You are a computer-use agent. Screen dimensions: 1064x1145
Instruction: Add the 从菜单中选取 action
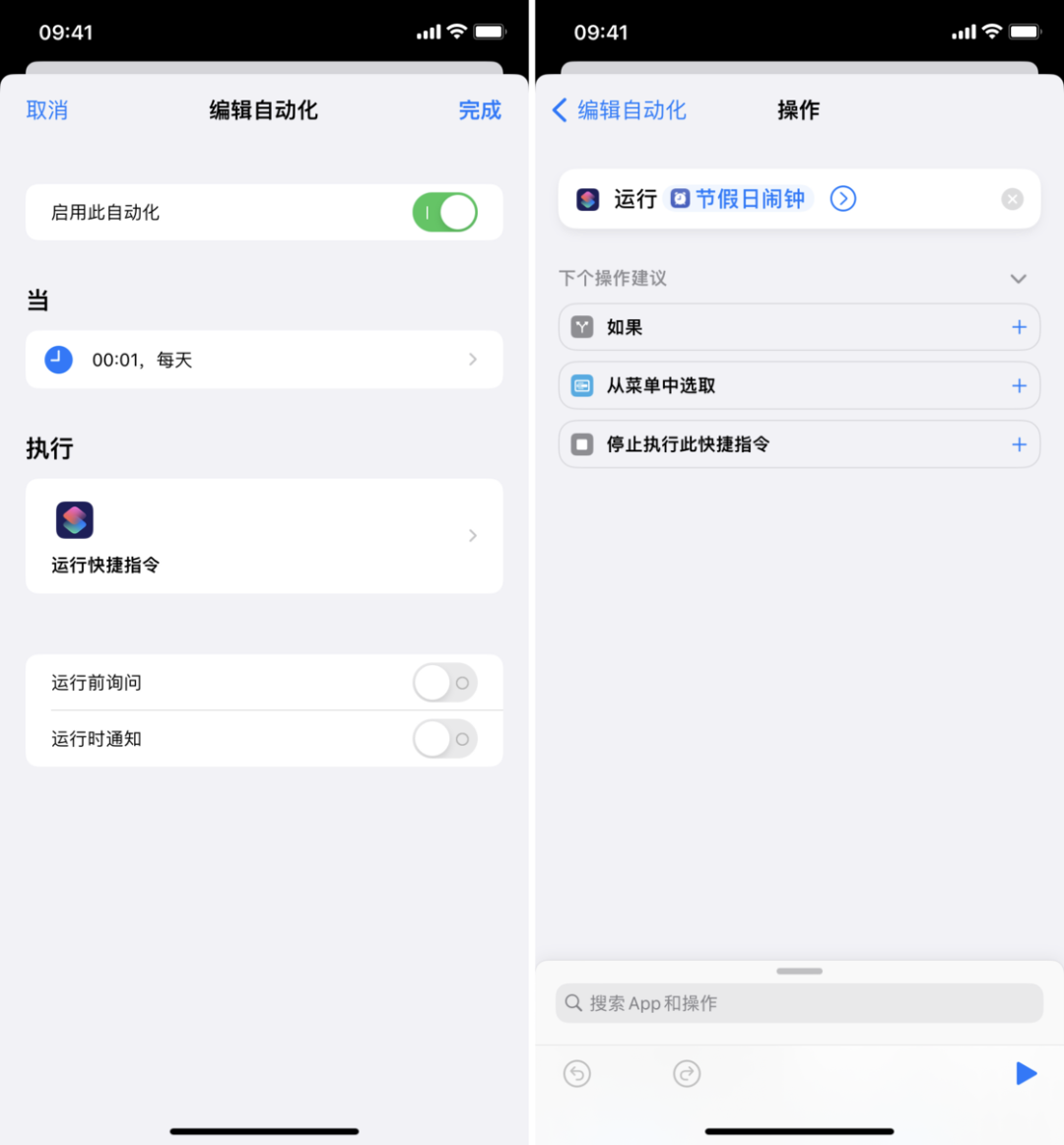(1019, 386)
